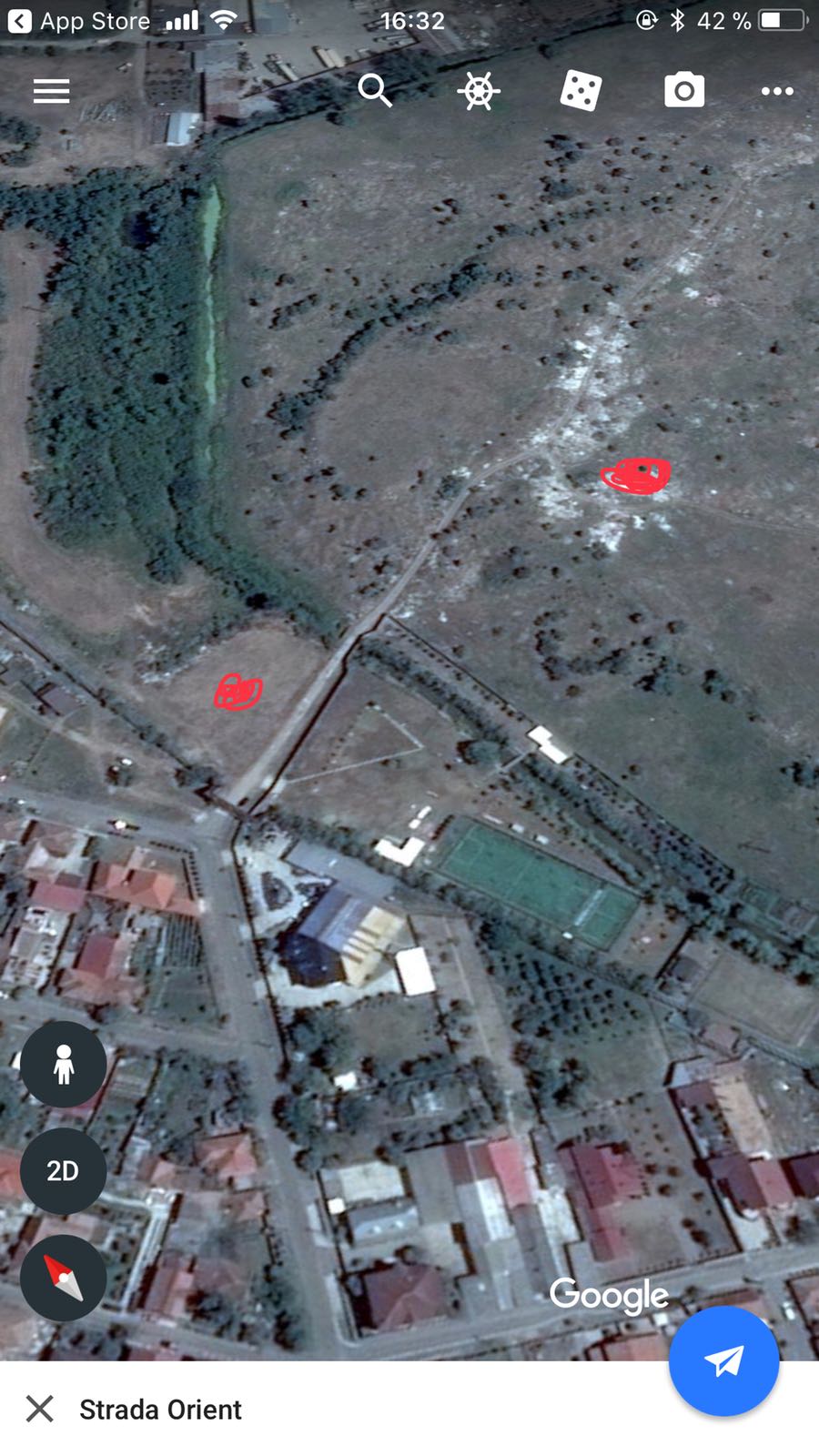Viewport: 819px width, 1456px height.
Task: Activate Street View pegman button
Action: 63,1064
